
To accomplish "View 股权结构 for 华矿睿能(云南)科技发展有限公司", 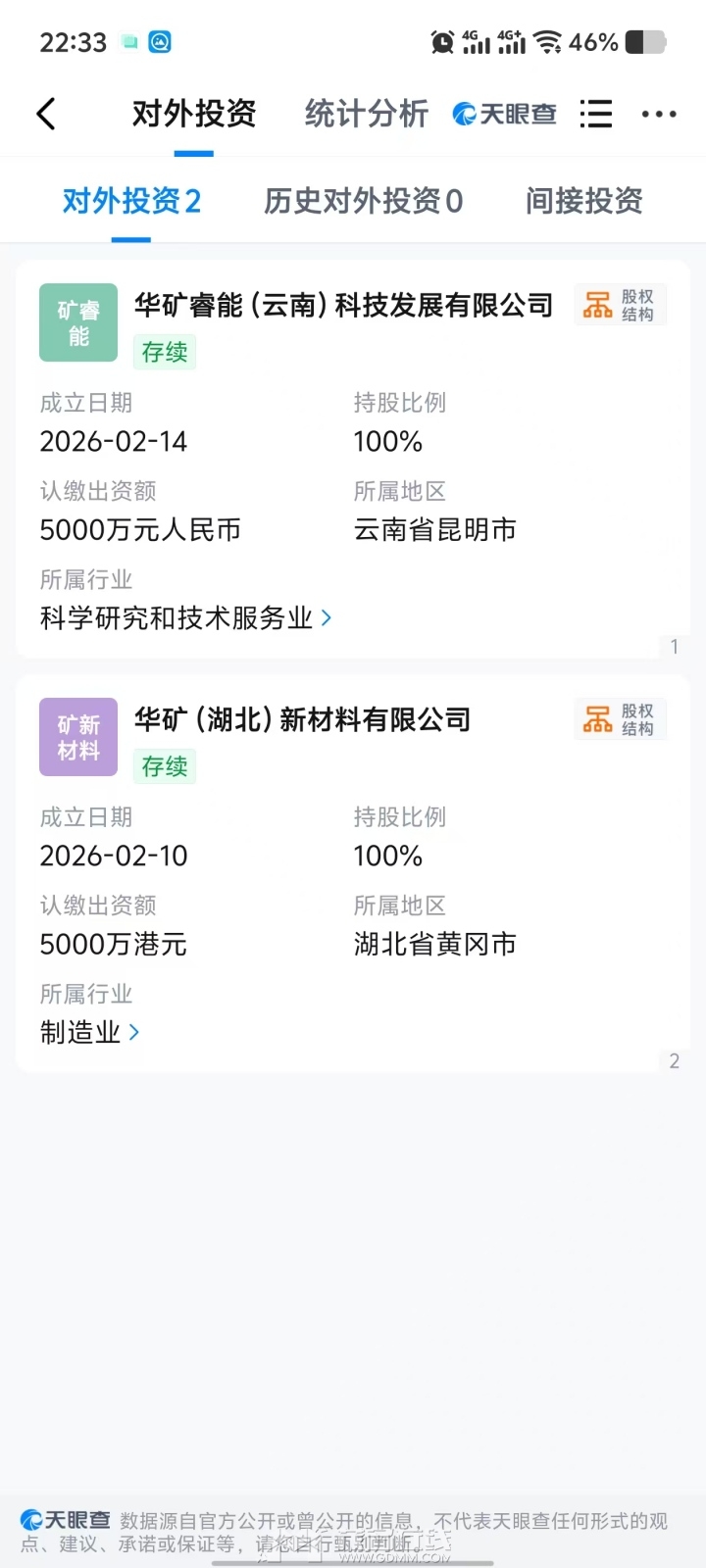I will pyautogui.click(x=620, y=305).
